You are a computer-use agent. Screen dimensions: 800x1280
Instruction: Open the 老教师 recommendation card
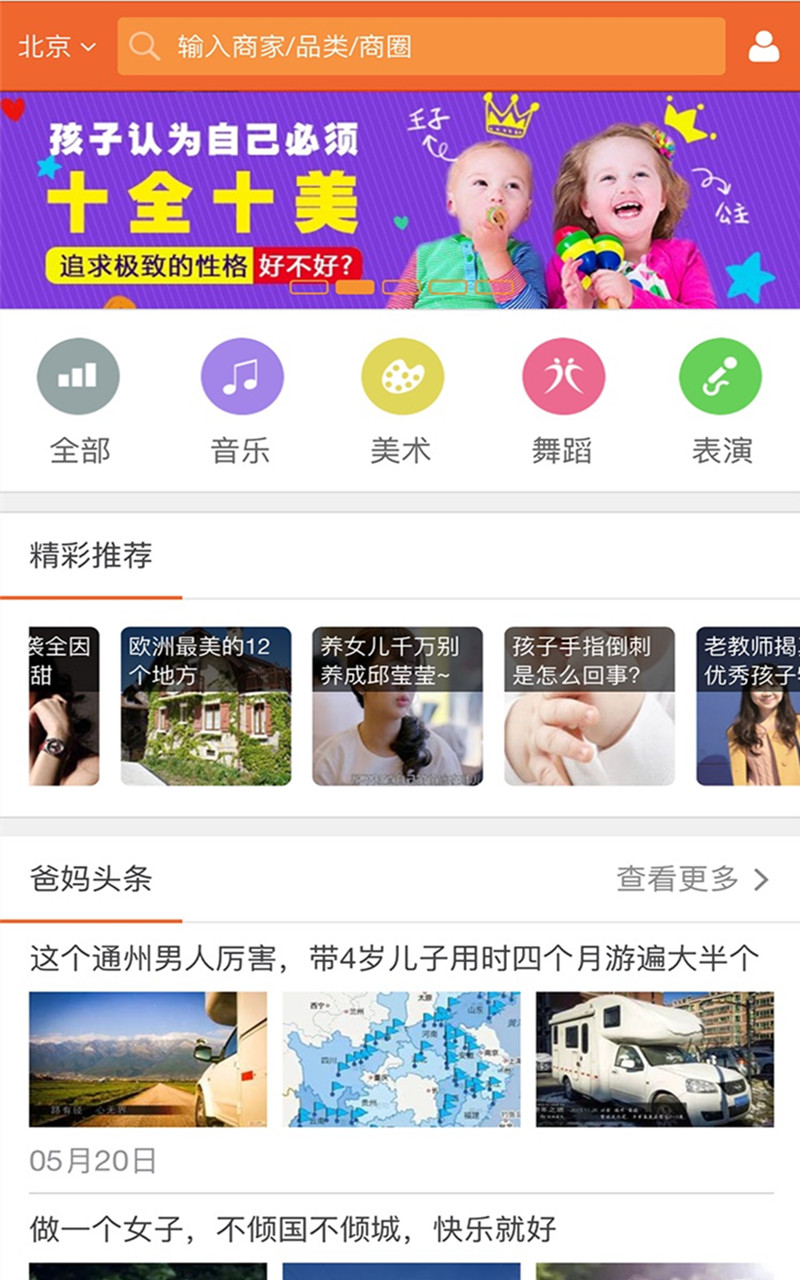point(750,706)
